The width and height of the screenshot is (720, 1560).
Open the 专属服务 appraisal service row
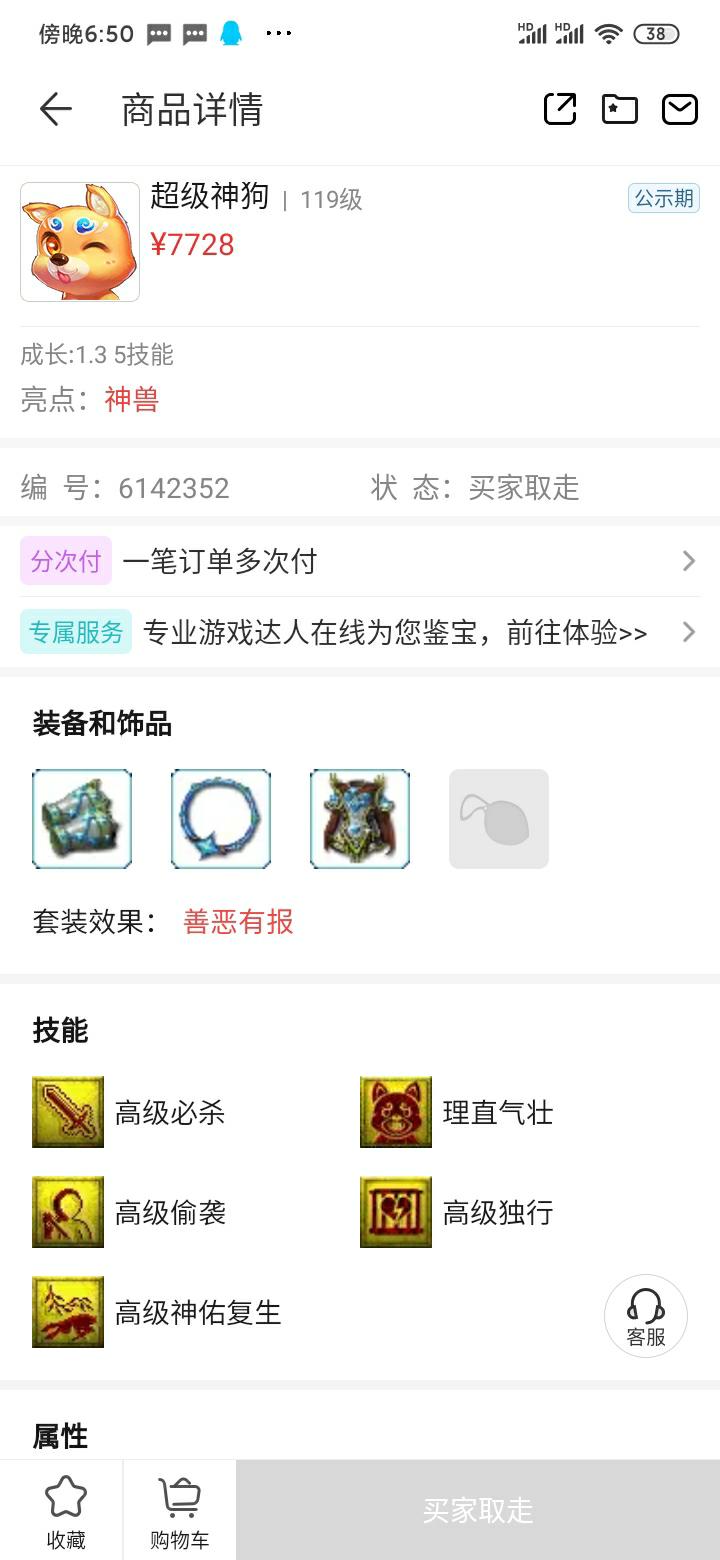(360, 632)
